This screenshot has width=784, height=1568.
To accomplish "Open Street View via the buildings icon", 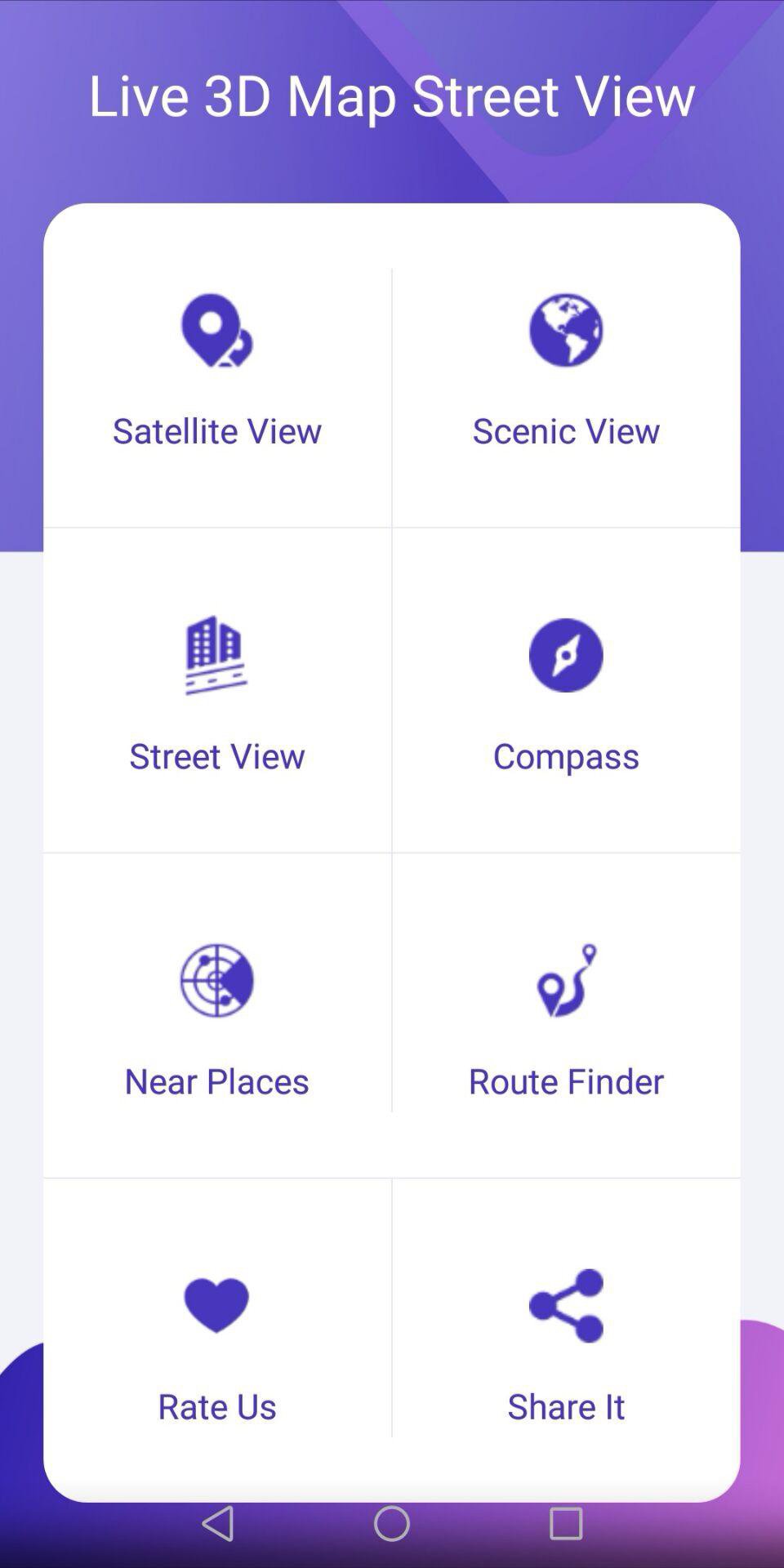I will (216, 655).
